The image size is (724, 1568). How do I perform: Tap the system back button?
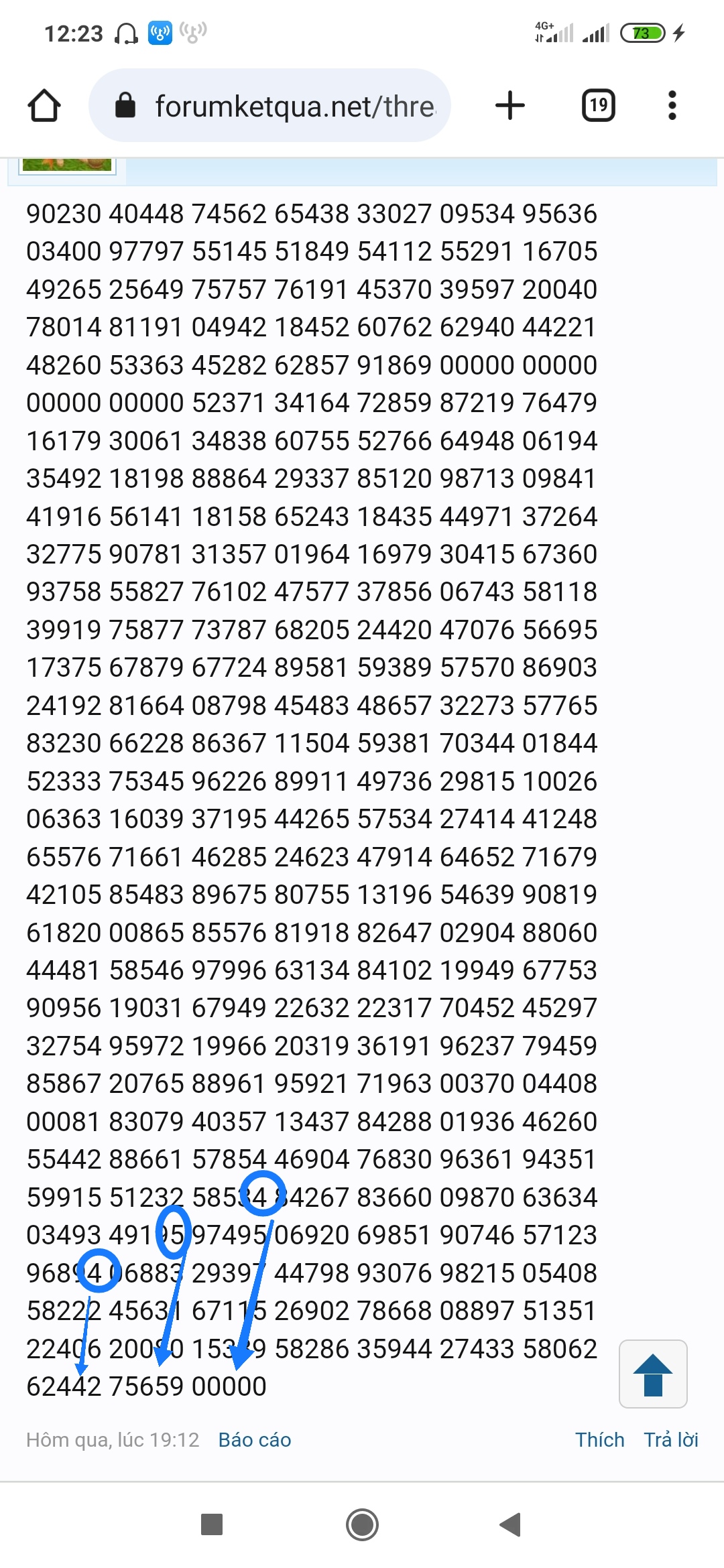(511, 1524)
